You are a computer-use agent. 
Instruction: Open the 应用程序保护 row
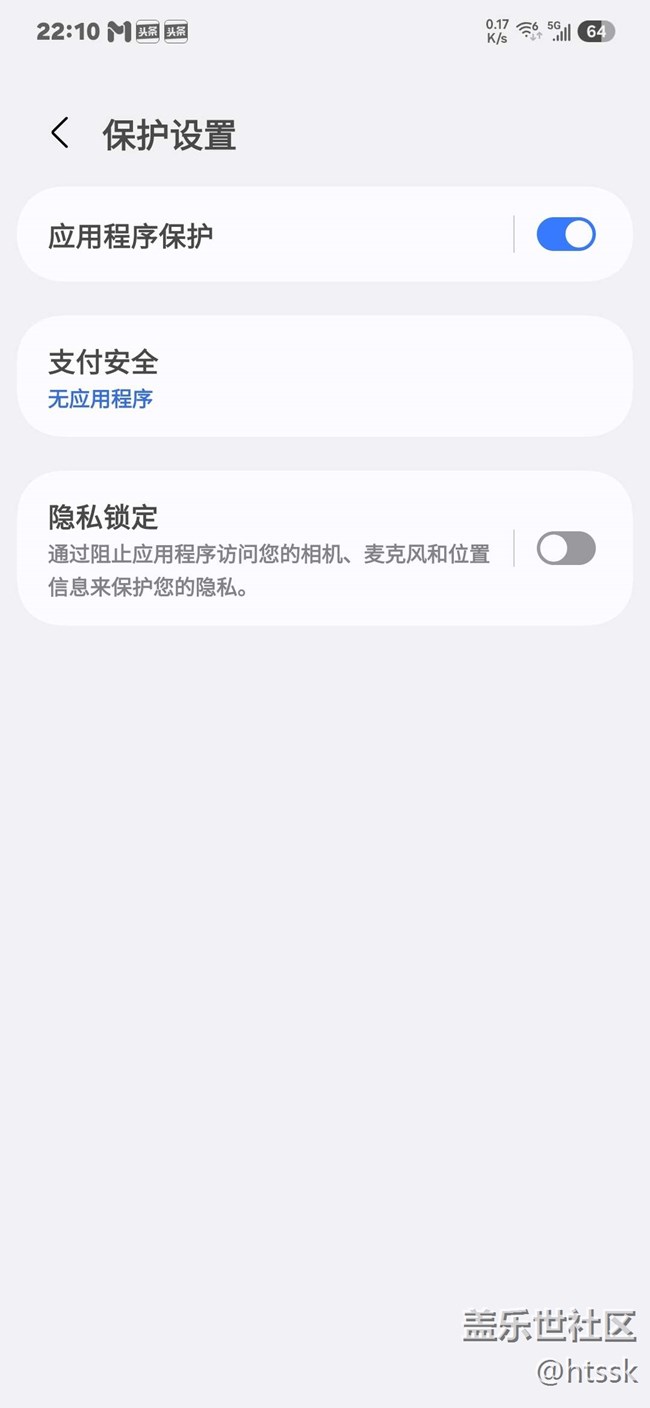[260, 236]
